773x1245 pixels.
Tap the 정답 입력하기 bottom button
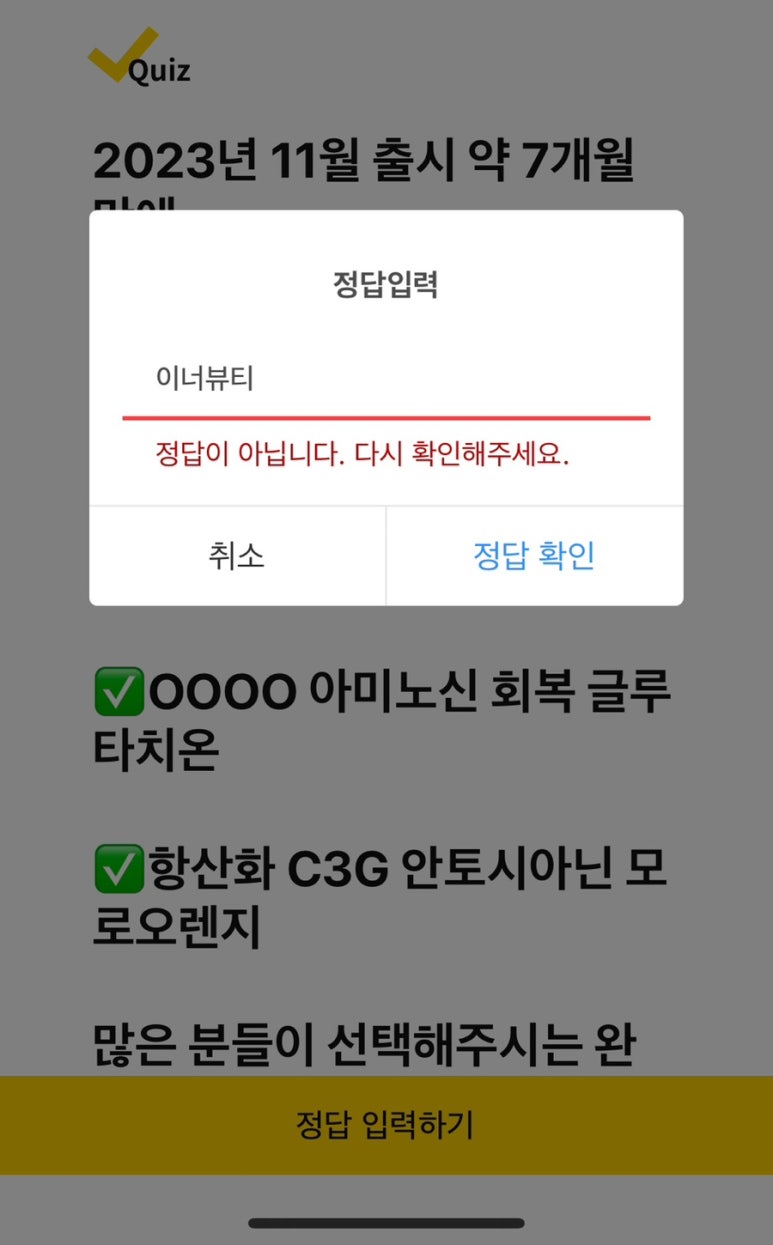[x=386, y=1125]
